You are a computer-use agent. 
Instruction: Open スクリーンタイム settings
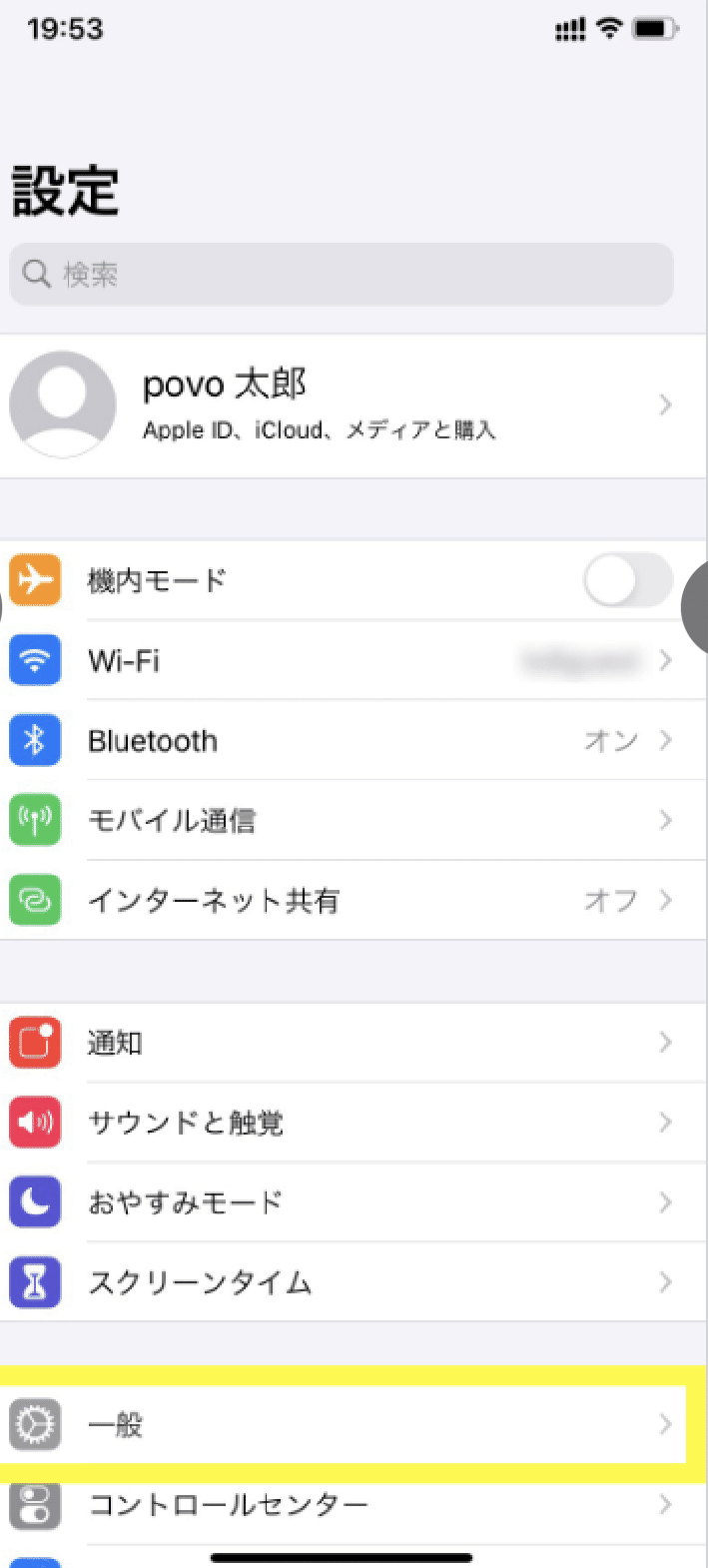click(354, 1282)
